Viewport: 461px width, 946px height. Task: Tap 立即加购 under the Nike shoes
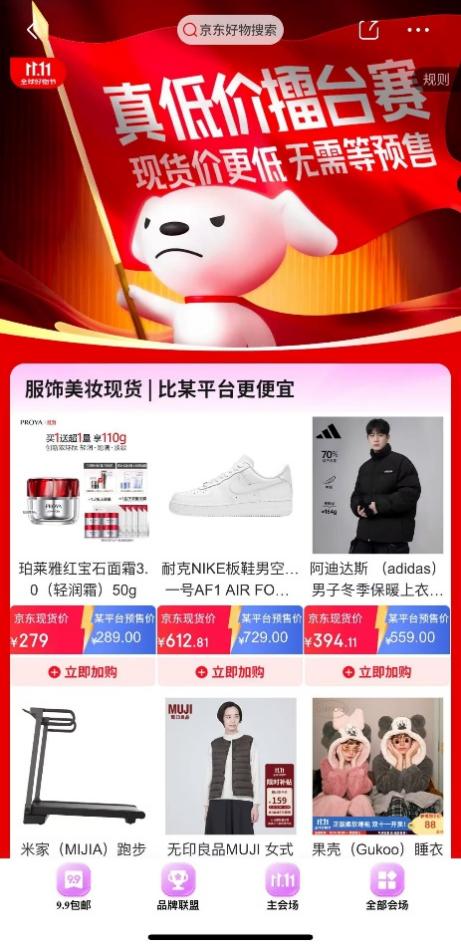[230, 671]
